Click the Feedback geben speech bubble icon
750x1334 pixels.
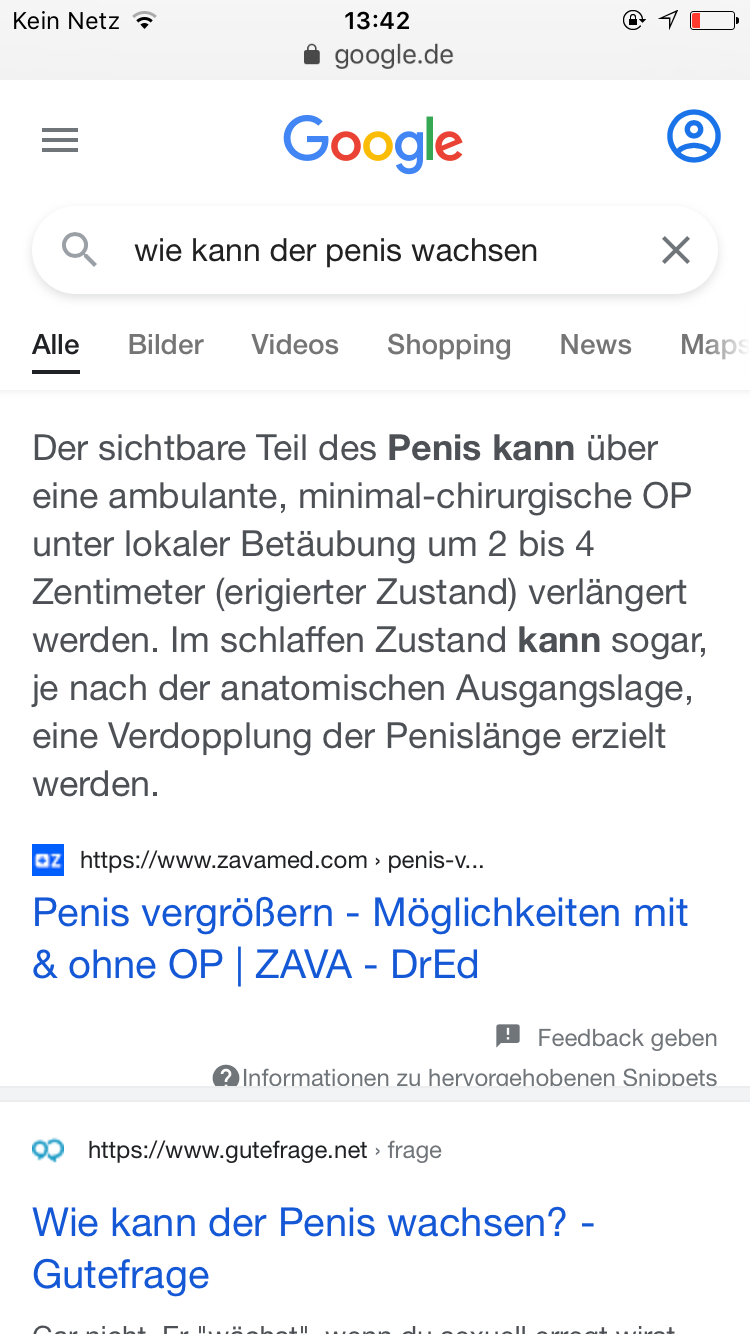tap(509, 1036)
